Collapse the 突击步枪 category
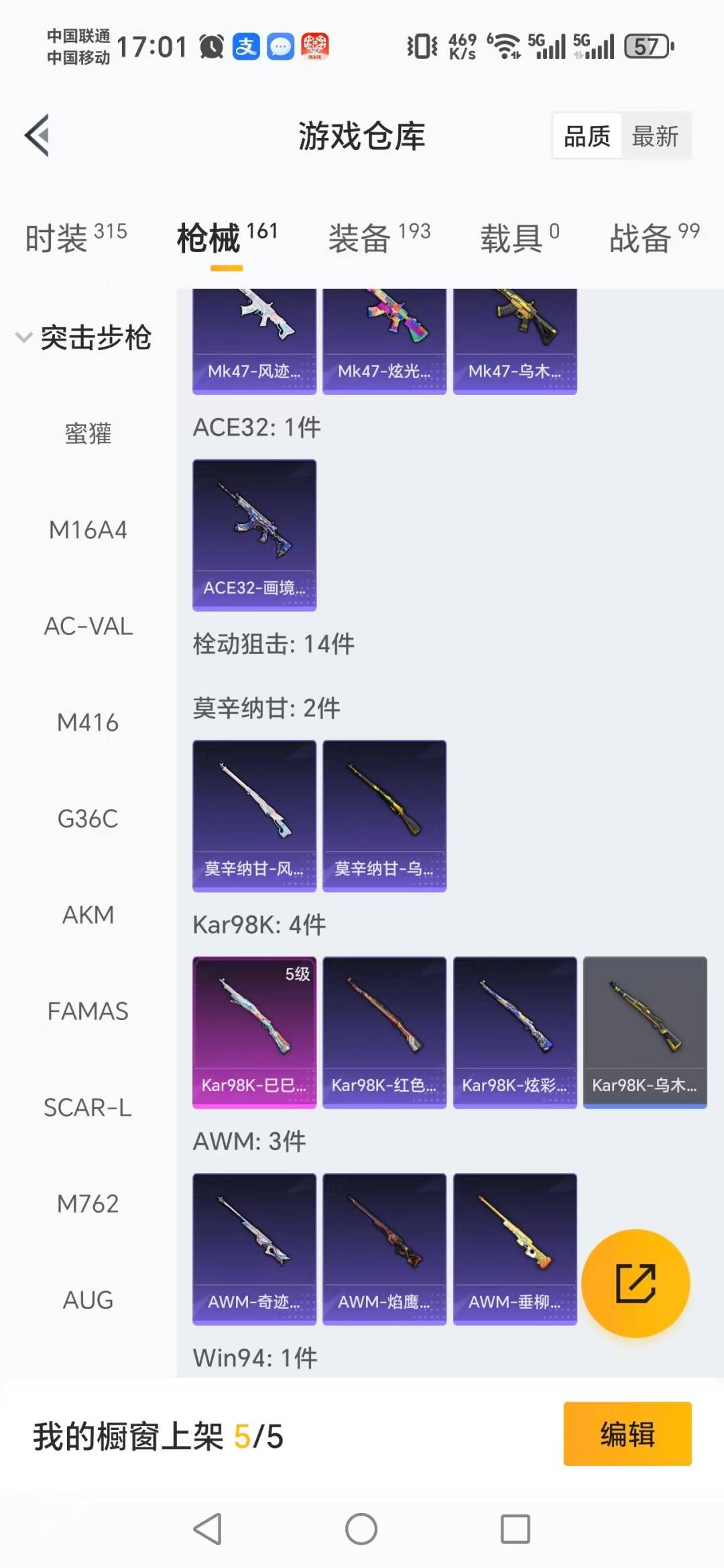This screenshot has height=1568, width=724. coord(83,337)
